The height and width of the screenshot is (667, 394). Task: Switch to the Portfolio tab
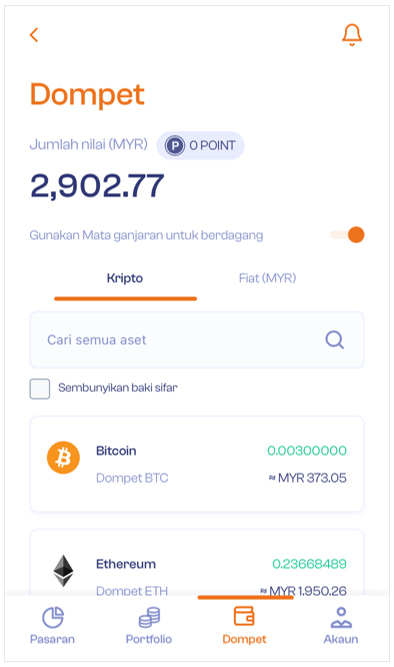[149, 626]
